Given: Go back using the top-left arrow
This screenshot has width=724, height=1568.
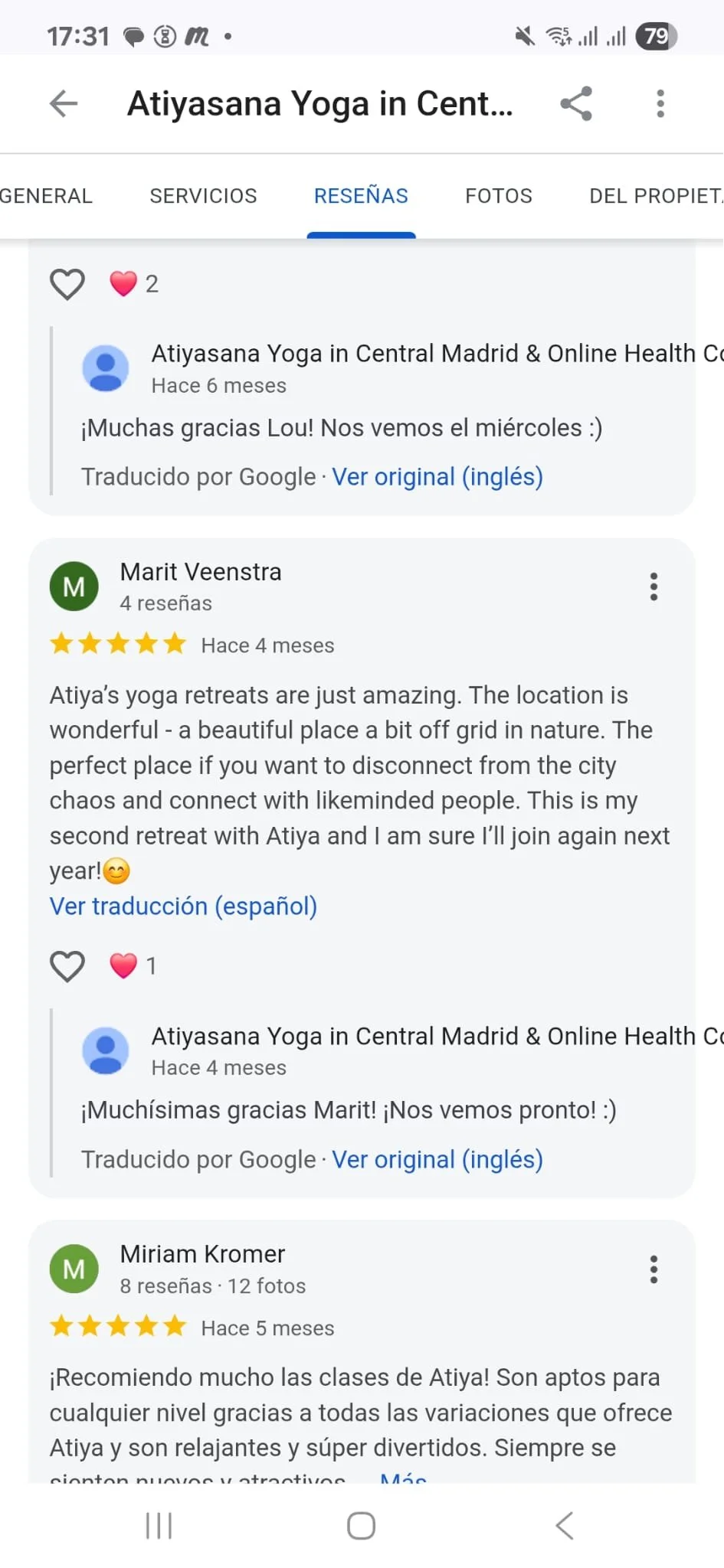Looking at the screenshot, I should coord(64,103).
